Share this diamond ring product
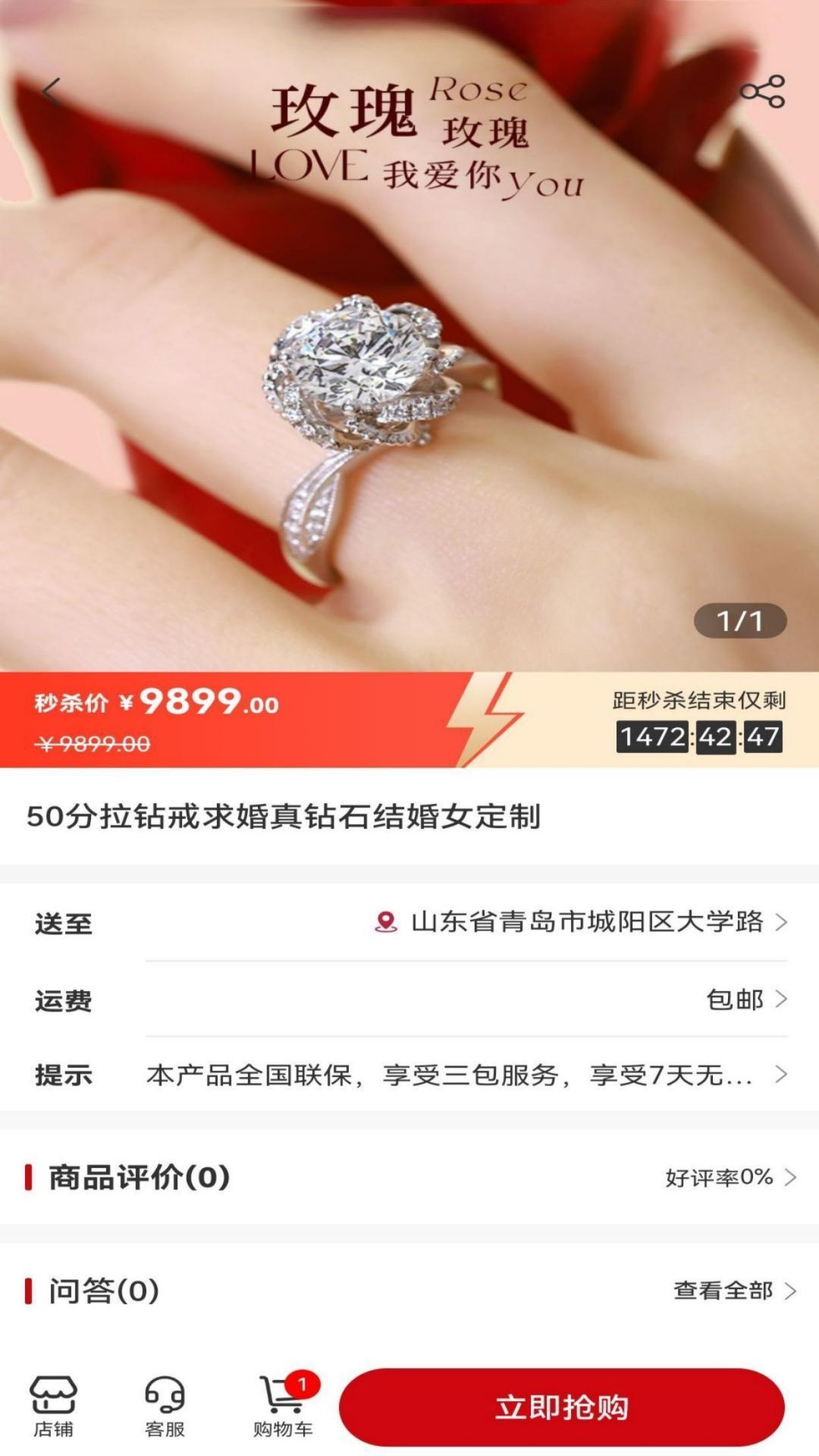The width and height of the screenshot is (819, 1456). [762, 92]
